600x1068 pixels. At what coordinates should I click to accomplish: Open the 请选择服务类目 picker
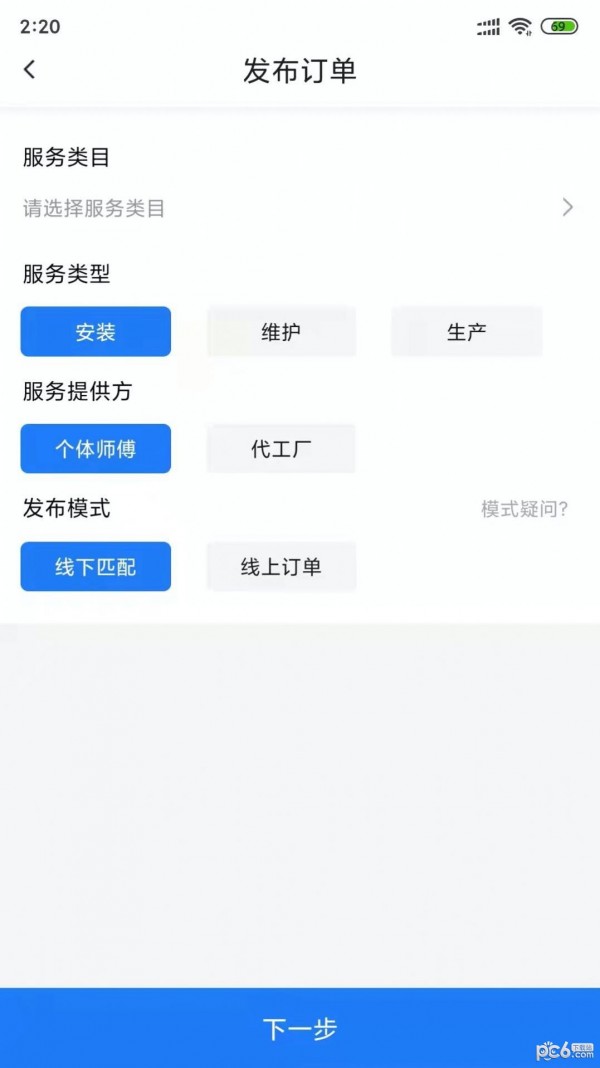click(298, 208)
